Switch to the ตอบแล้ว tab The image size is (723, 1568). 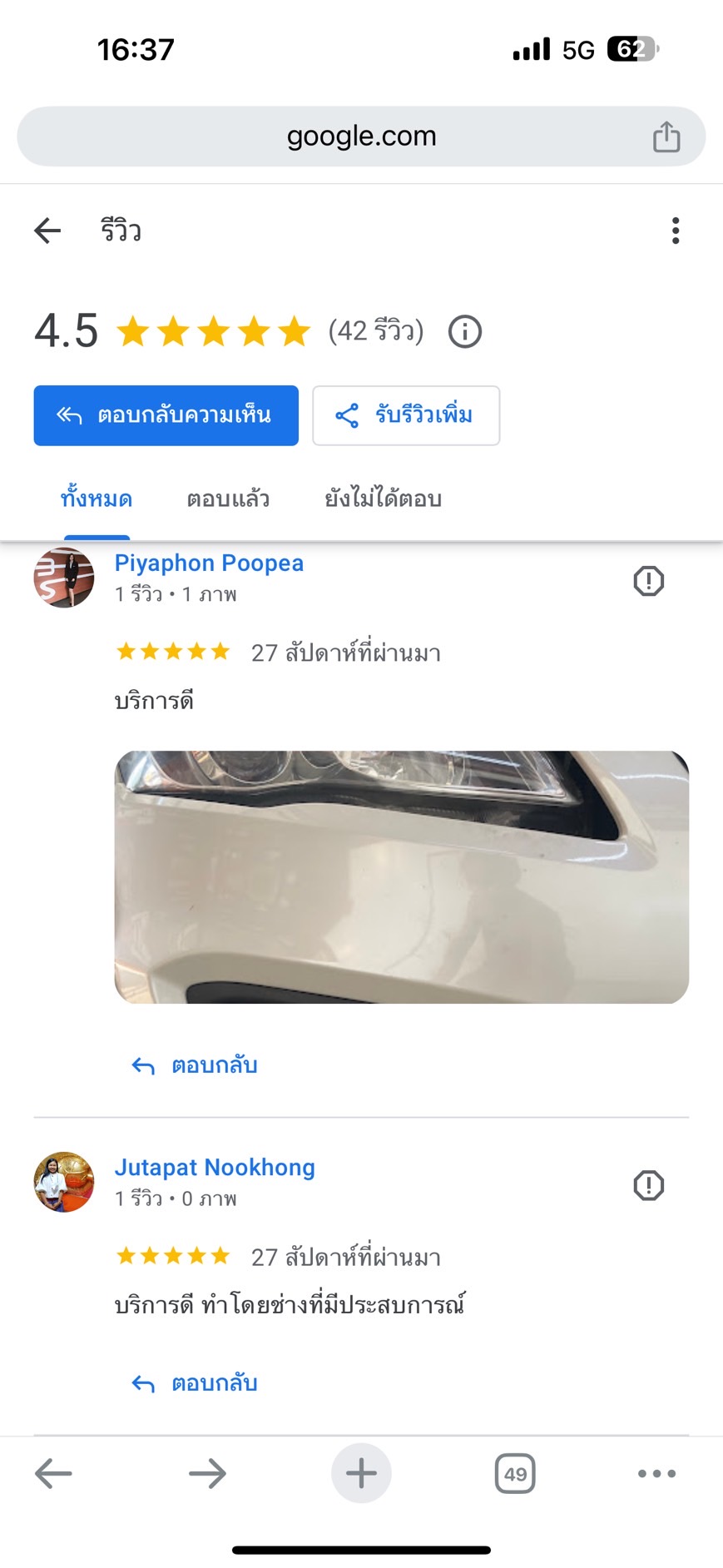click(228, 499)
